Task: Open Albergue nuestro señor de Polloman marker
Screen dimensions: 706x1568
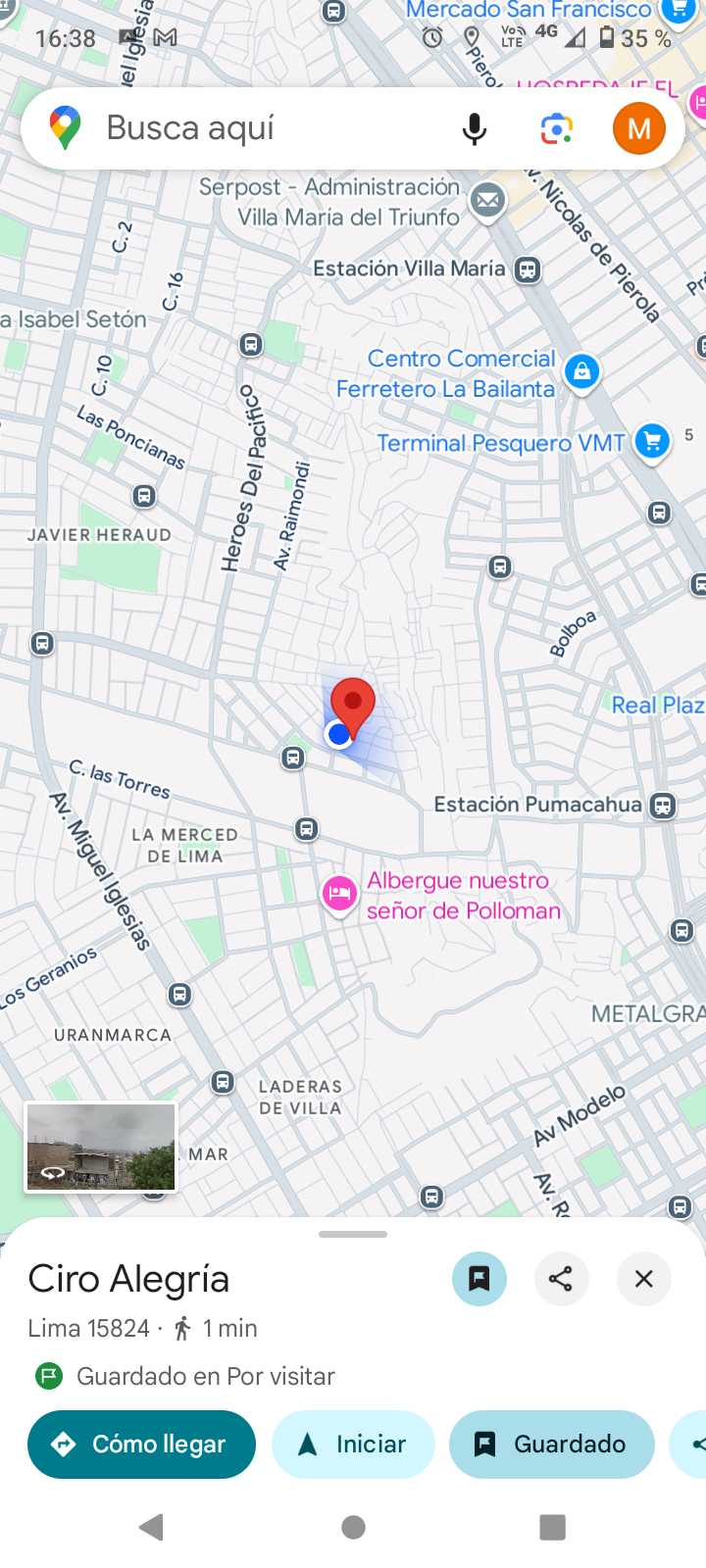Action: [339, 894]
